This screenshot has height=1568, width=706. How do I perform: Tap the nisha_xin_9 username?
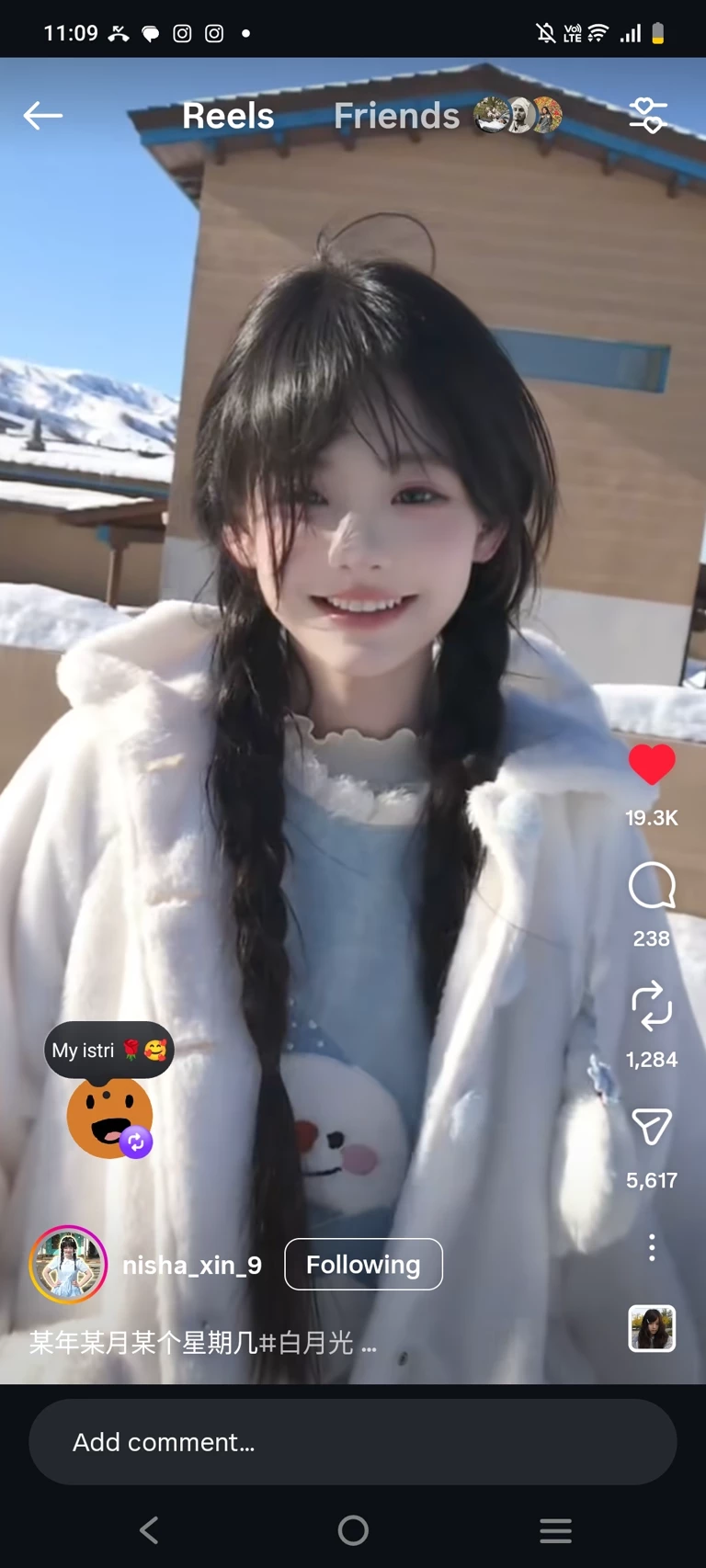(x=192, y=1266)
